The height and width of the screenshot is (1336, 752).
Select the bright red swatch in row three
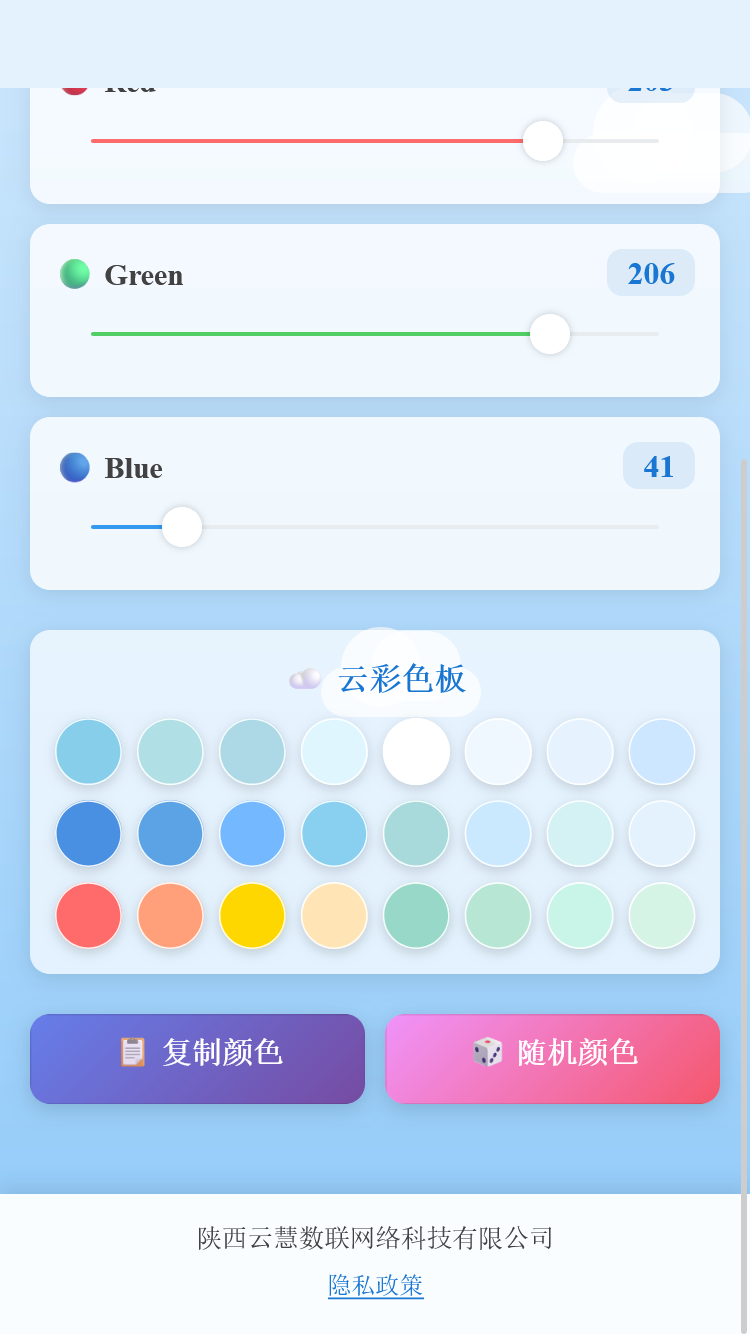pyautogui.click(x=88, y=915)
